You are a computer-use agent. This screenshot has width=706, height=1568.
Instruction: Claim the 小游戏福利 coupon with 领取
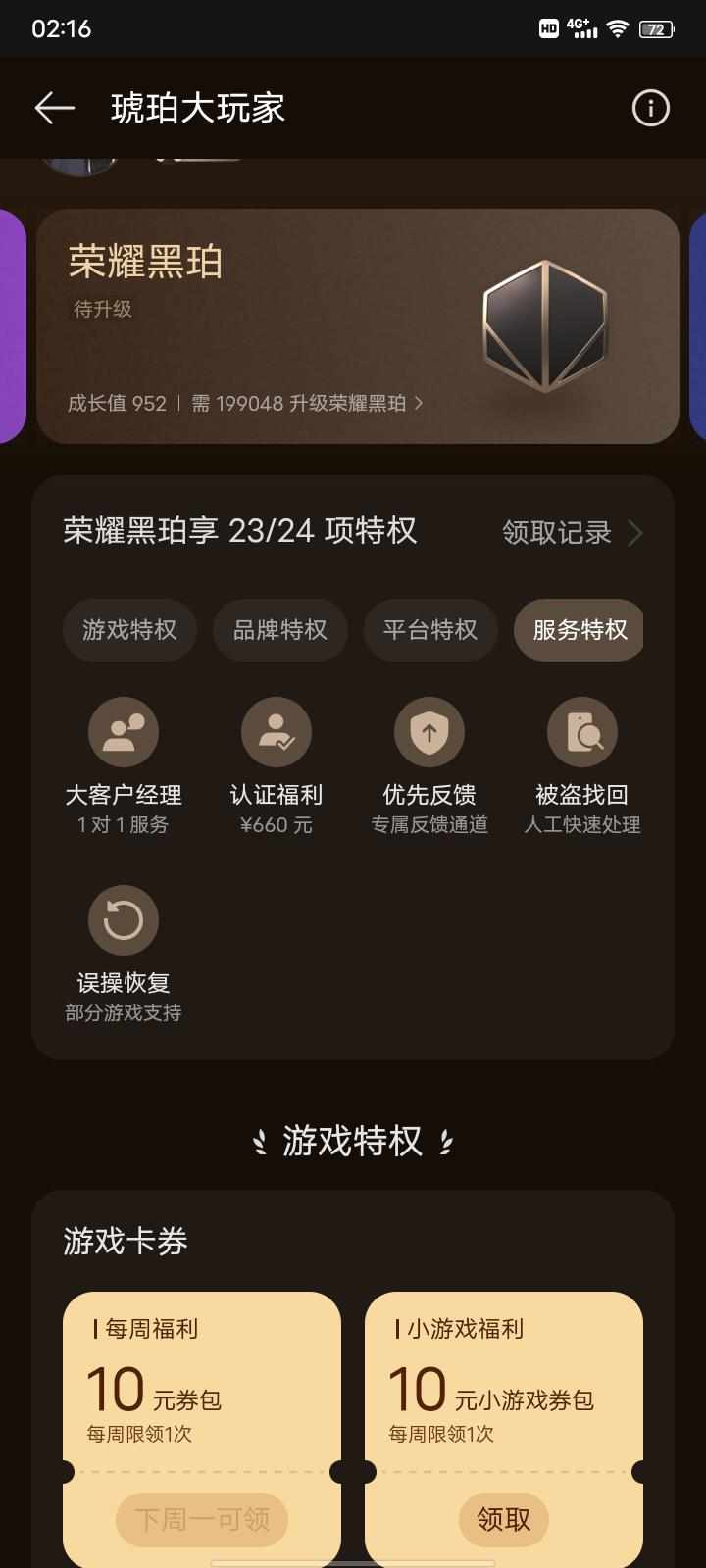[x=503, y=1519]
